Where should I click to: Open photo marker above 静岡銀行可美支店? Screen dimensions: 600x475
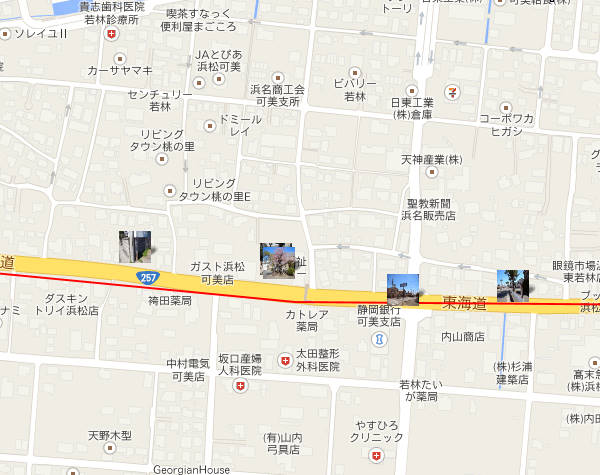402,287
